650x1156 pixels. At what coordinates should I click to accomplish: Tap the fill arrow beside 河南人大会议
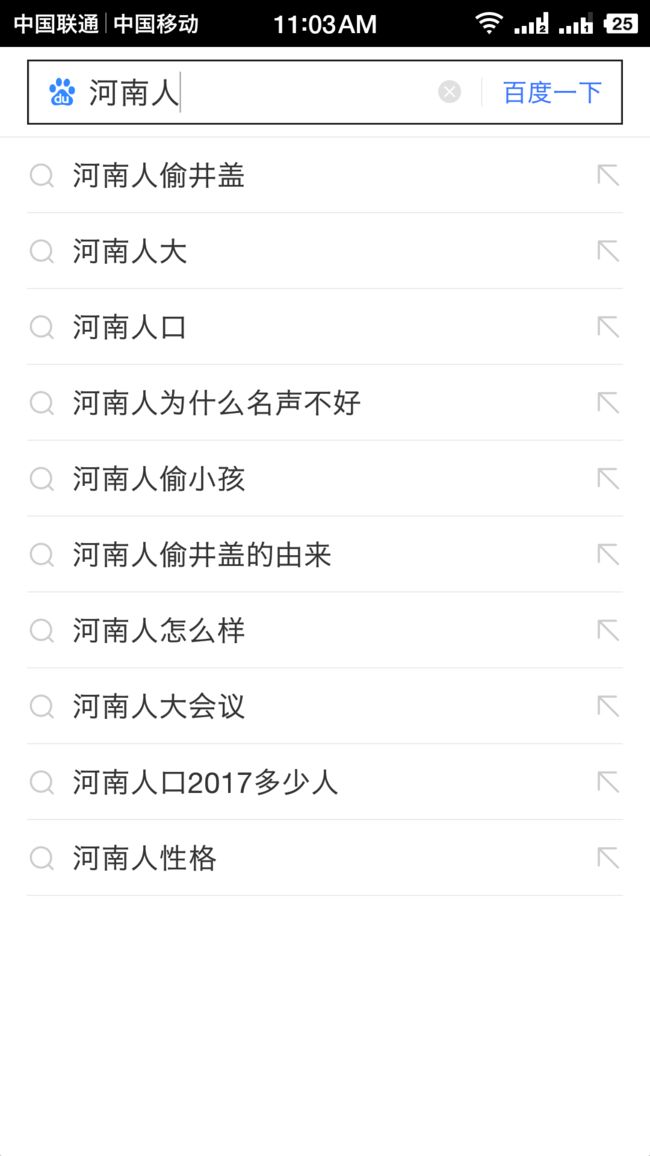pos(608,706)
